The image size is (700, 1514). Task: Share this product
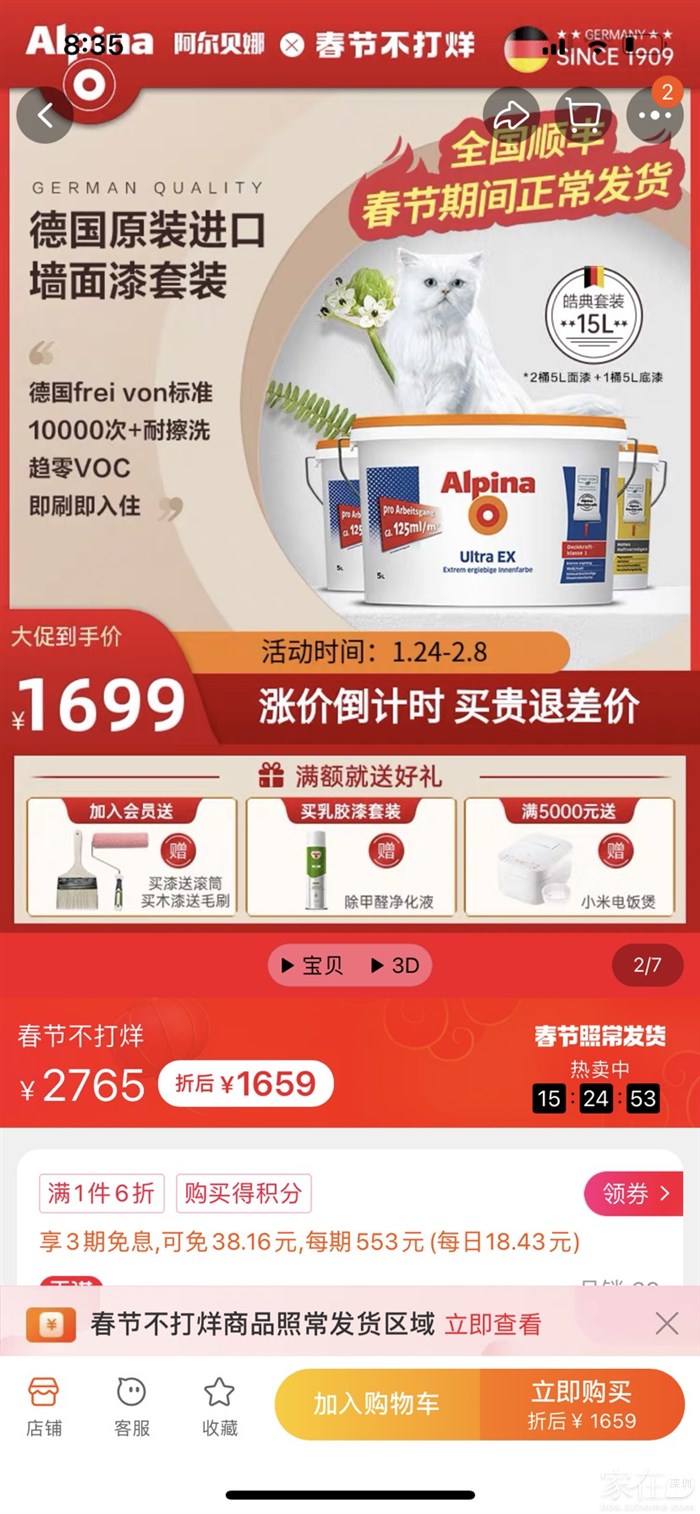pyautogui.click(x=511, y=115)
